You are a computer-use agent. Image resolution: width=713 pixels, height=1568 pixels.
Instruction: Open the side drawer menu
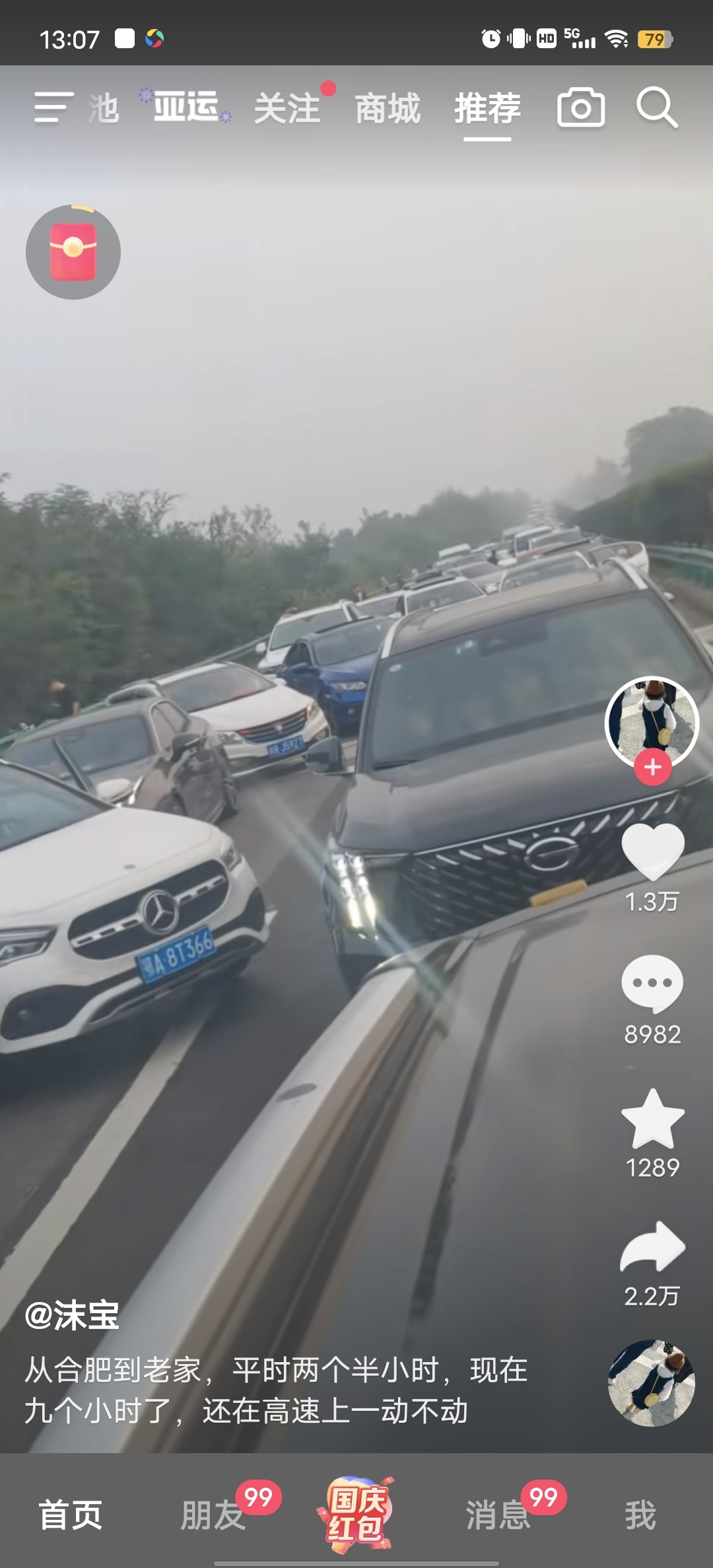(x=53, y=108)
